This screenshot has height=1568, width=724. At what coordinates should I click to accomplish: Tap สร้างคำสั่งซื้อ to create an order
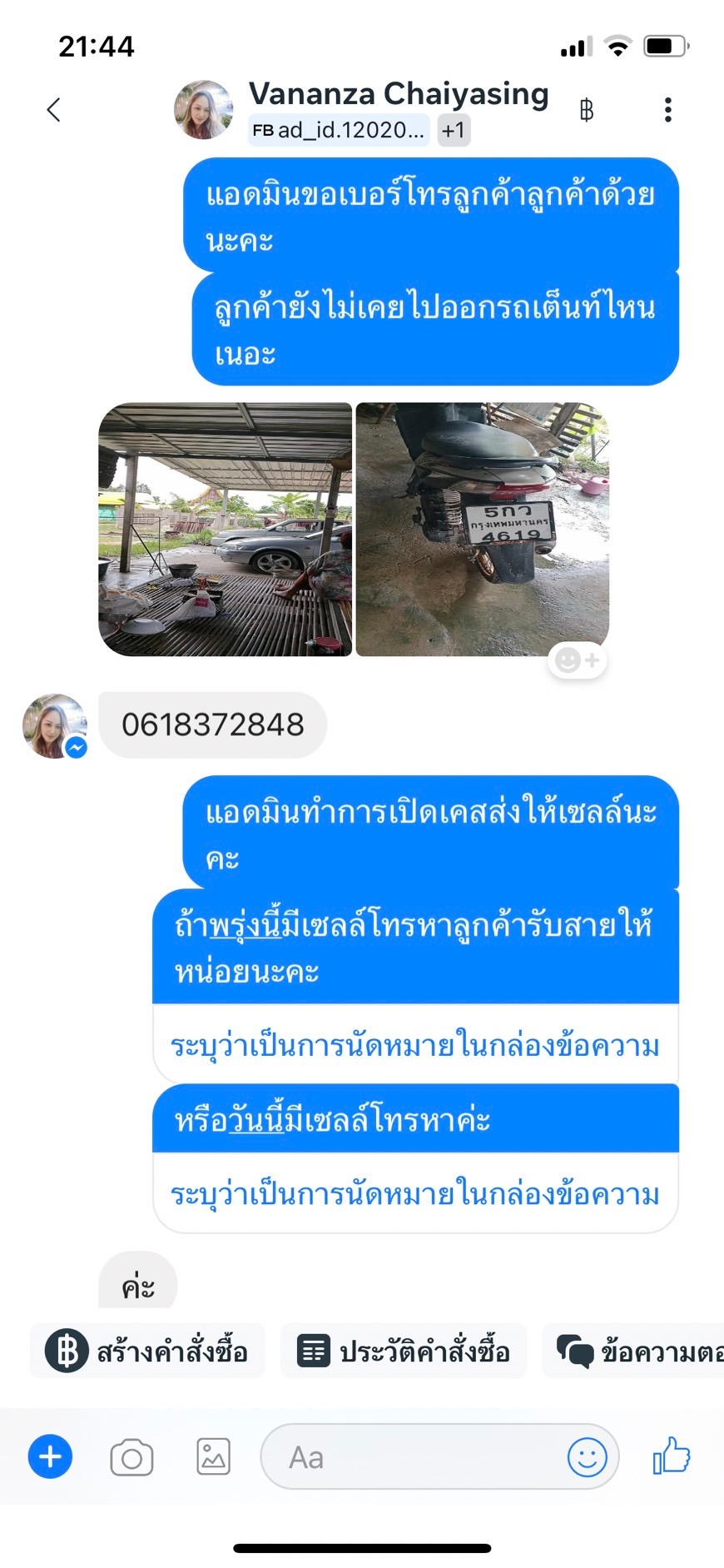(x=148, y=1351)
